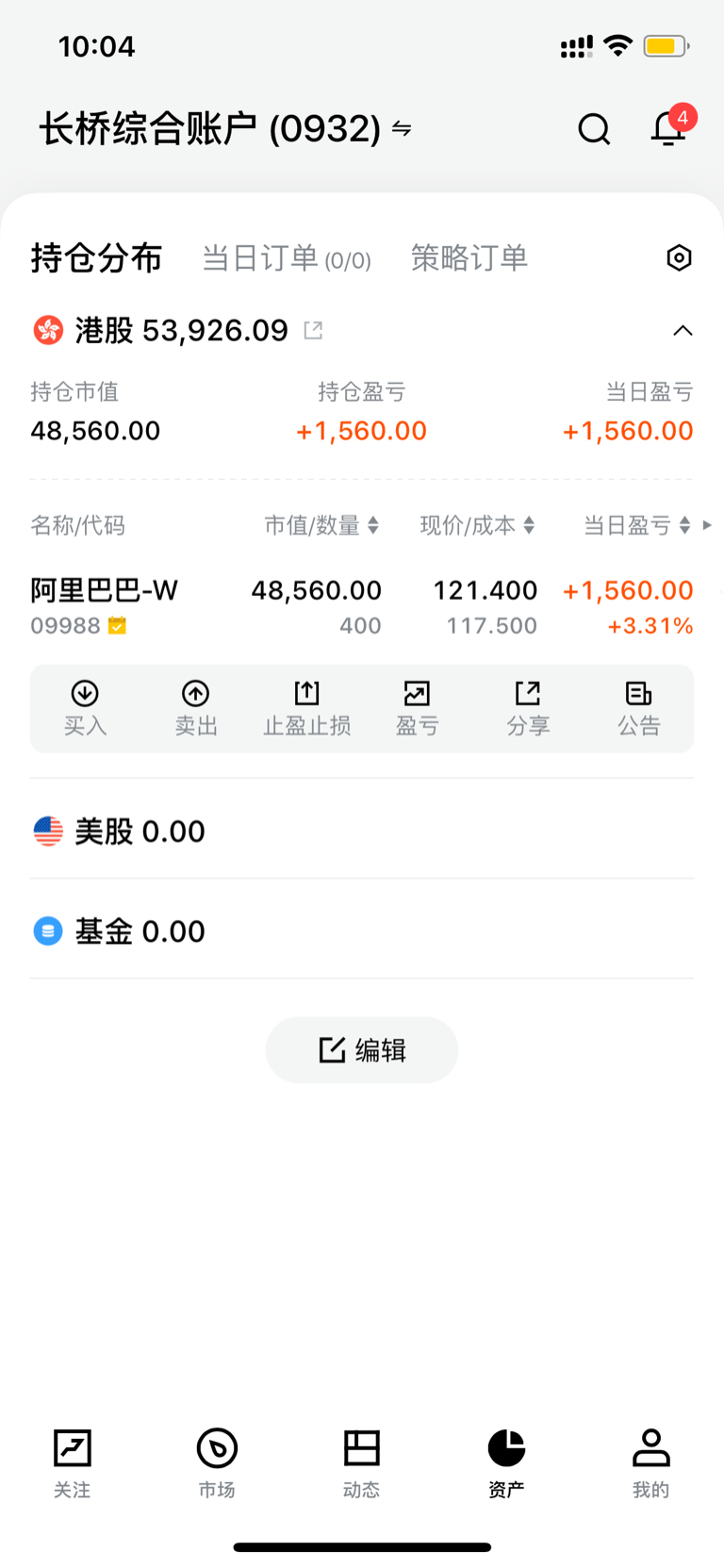Open the holdings settings hexagon icon

679,257
